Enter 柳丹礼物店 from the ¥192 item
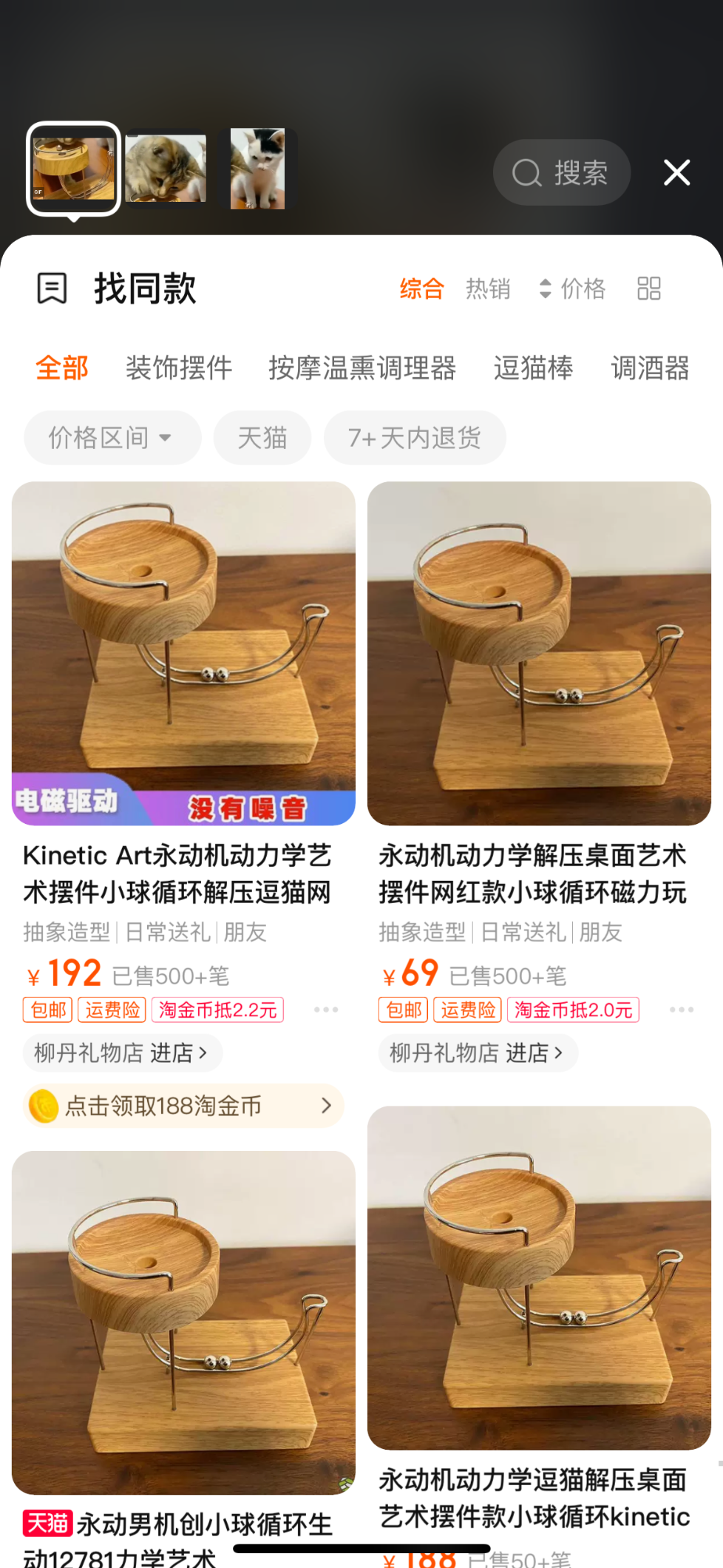The width and height of the screenshot is (723, 1568). pyautogui.click(x=121, y=1052)
